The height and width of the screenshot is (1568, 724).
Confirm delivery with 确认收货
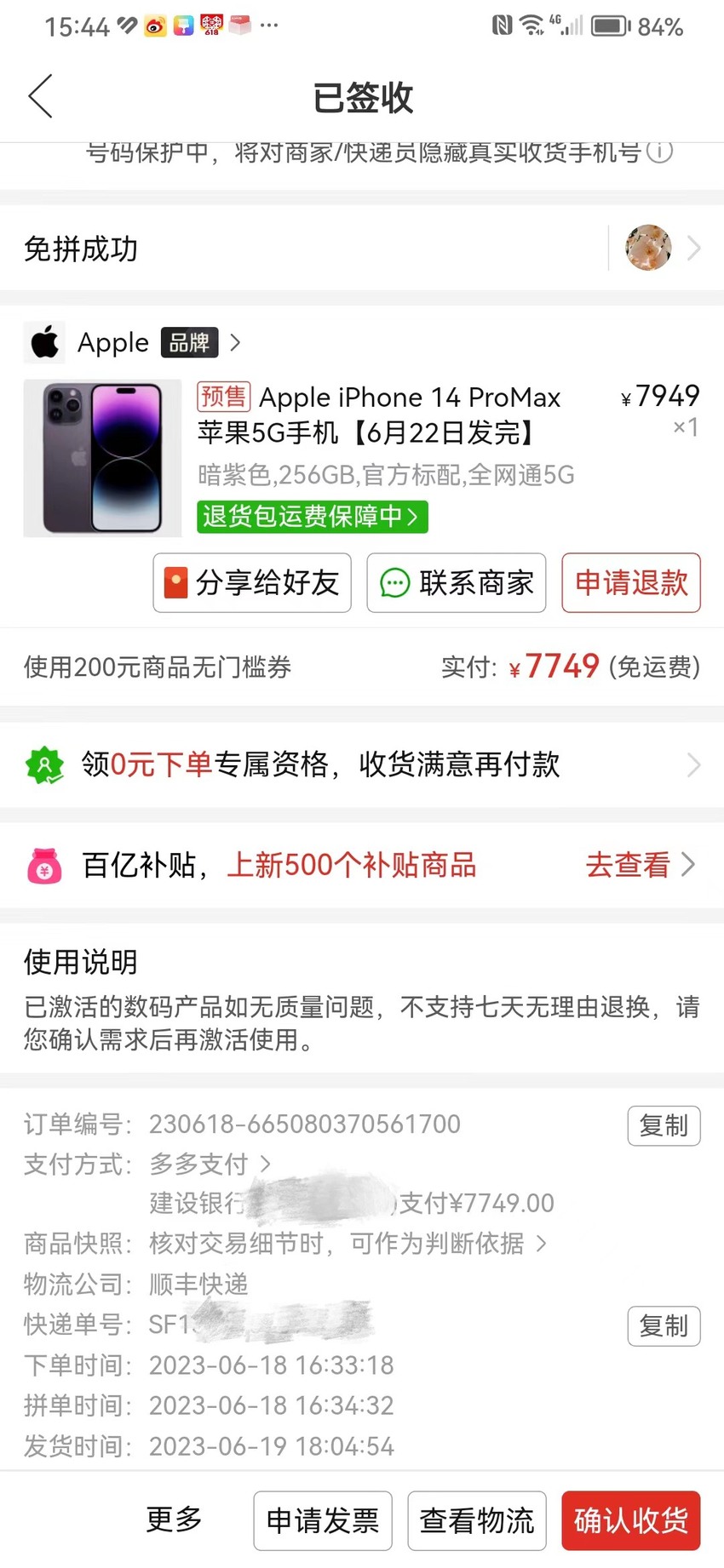click(631, 1520)
